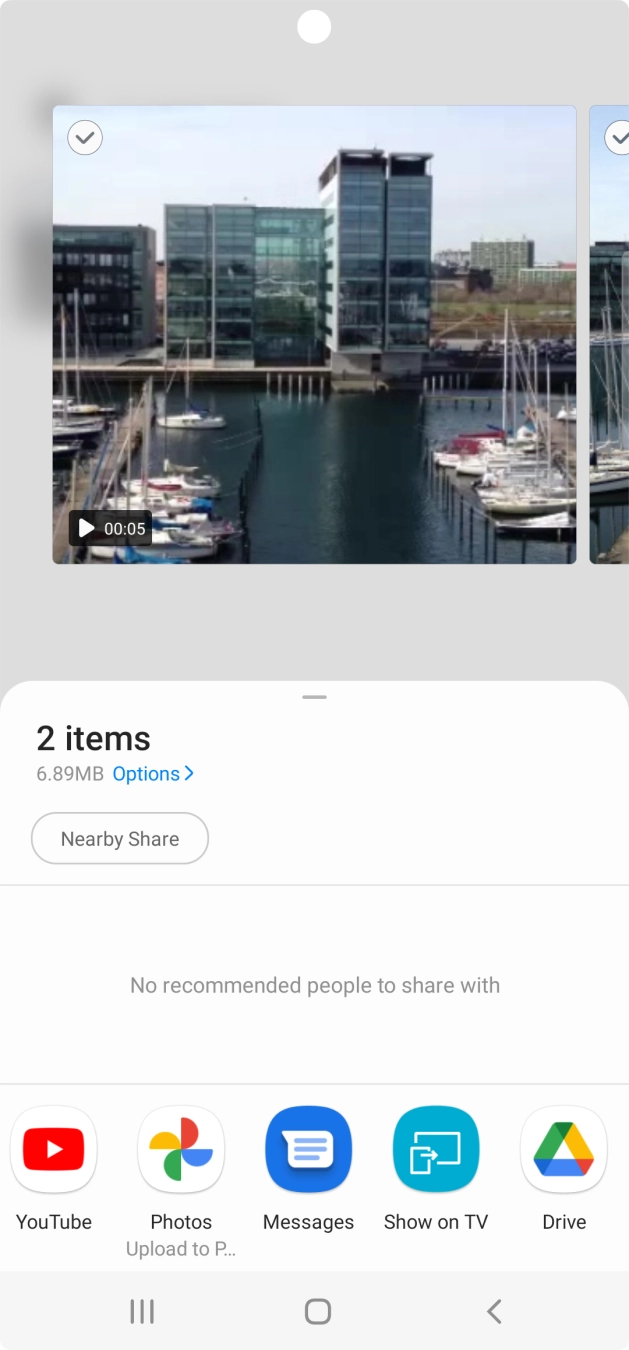Upload the items to Photos

coord(181,1151)
